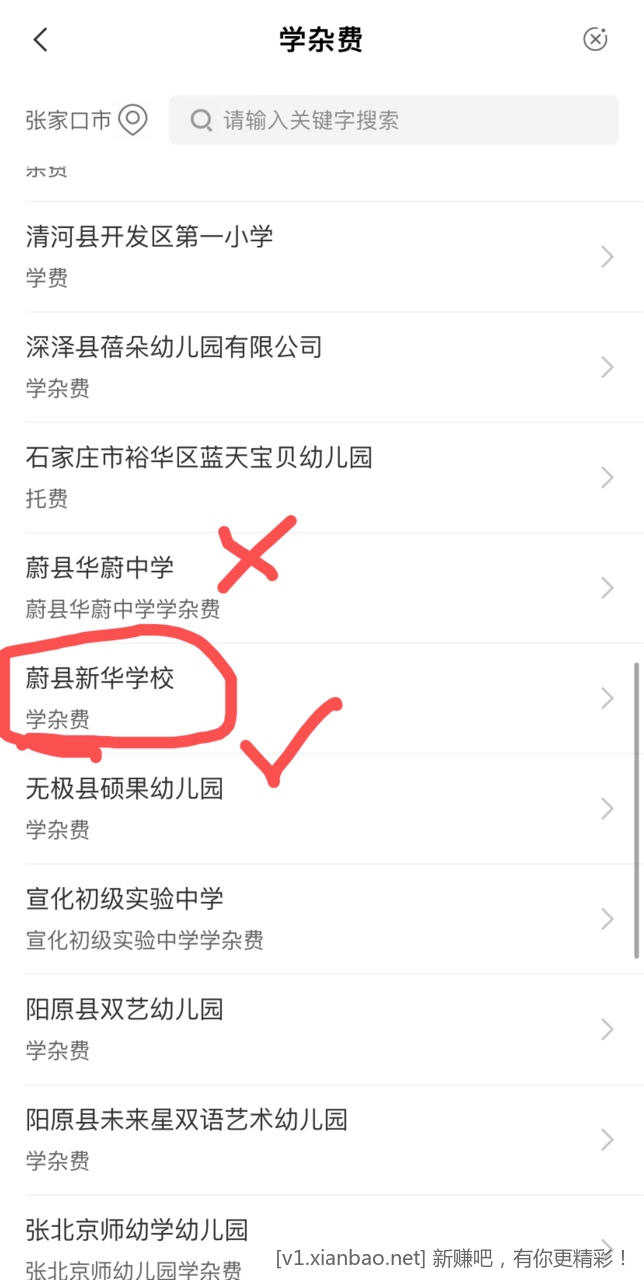644x1280 pixels.
Task: Open 石家庄市裕华区蓝天宝贝幼儿园 entry
Action: pos(320,476)
